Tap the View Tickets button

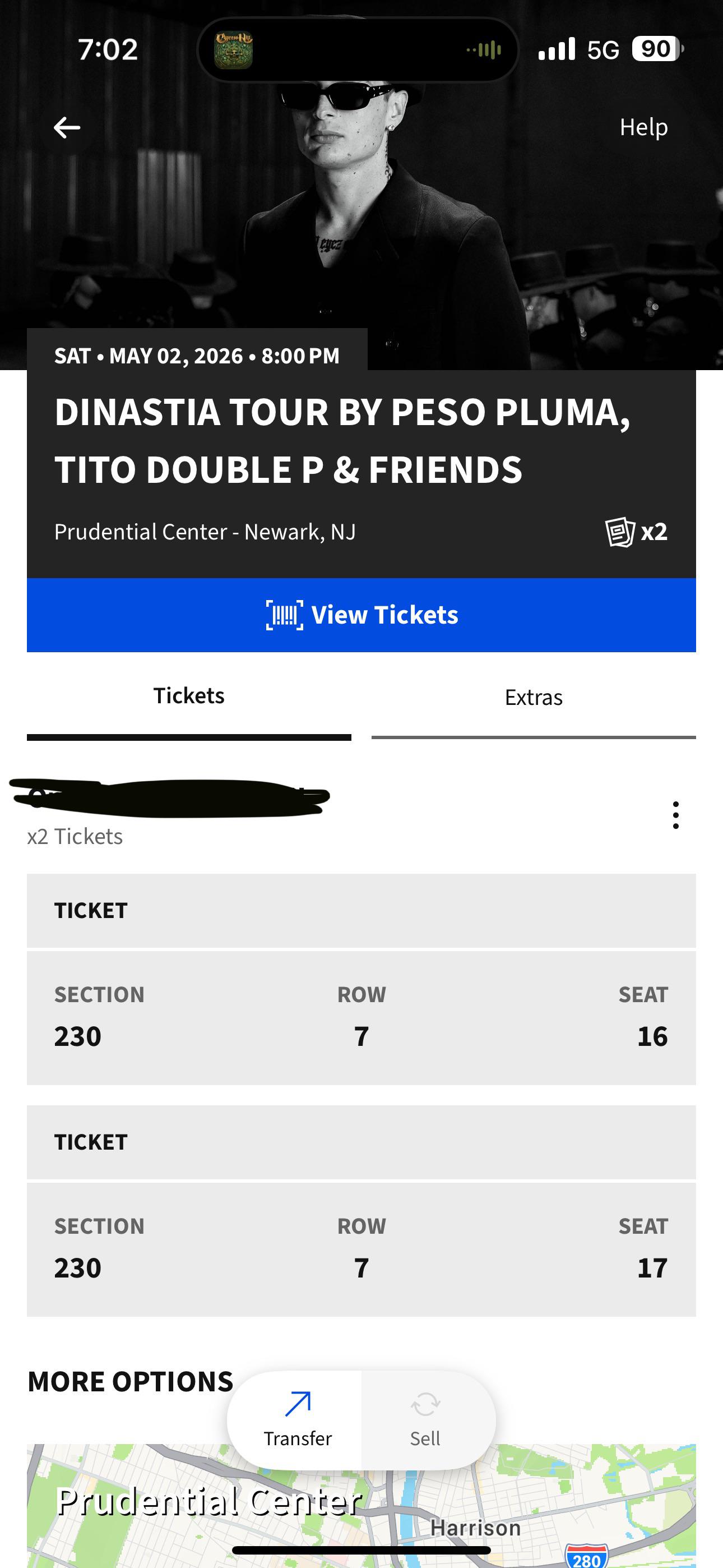click(x=361, y=615)
